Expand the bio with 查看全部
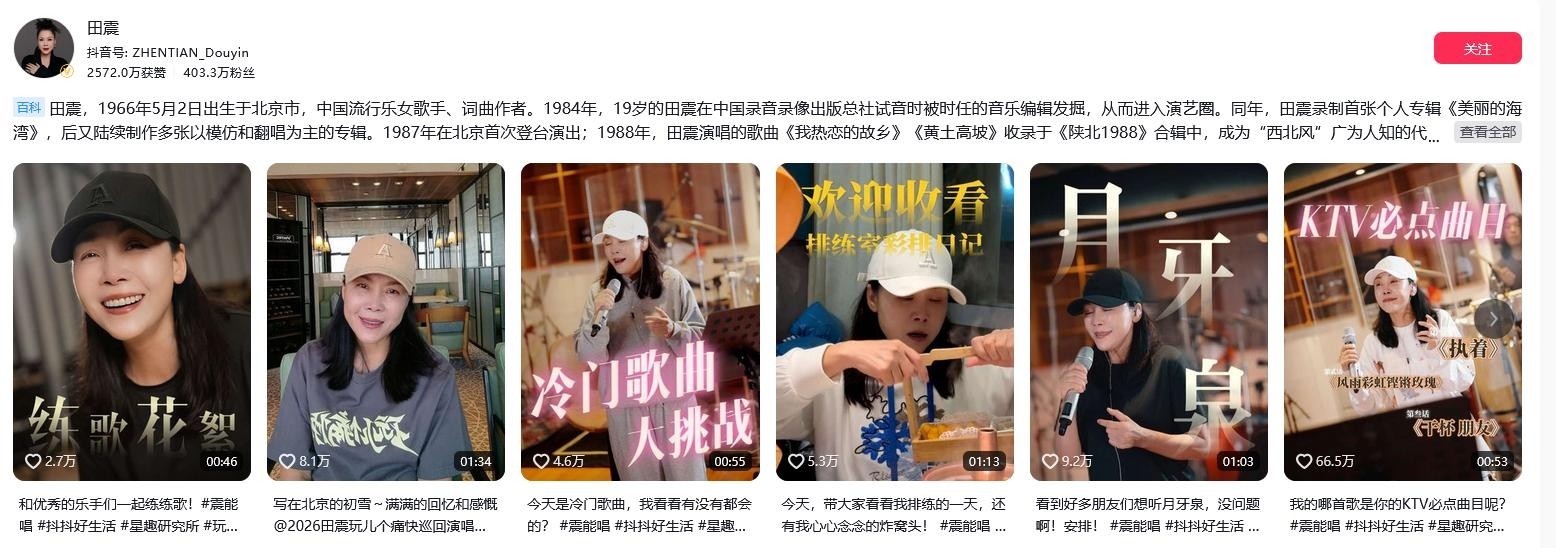The height and width of the screenshot is (548, 1556). [x=1487, y=132]
